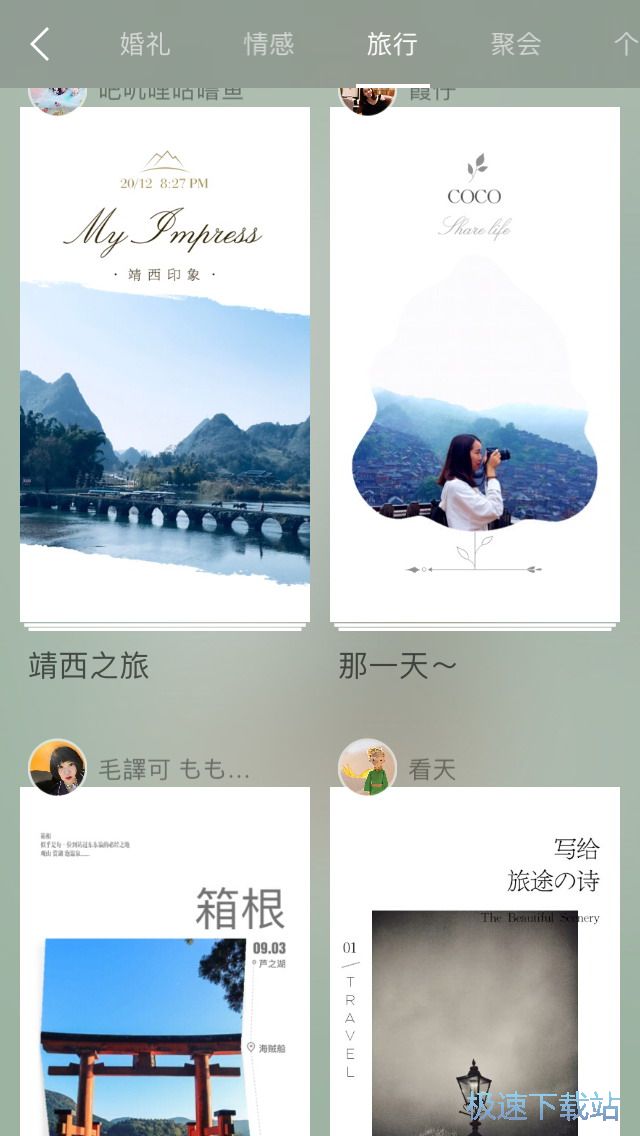The width and height of the screenshot is (640, 1136).
Task: Open the 写给旅途の诗 template
Action: (x=475, y=960)
